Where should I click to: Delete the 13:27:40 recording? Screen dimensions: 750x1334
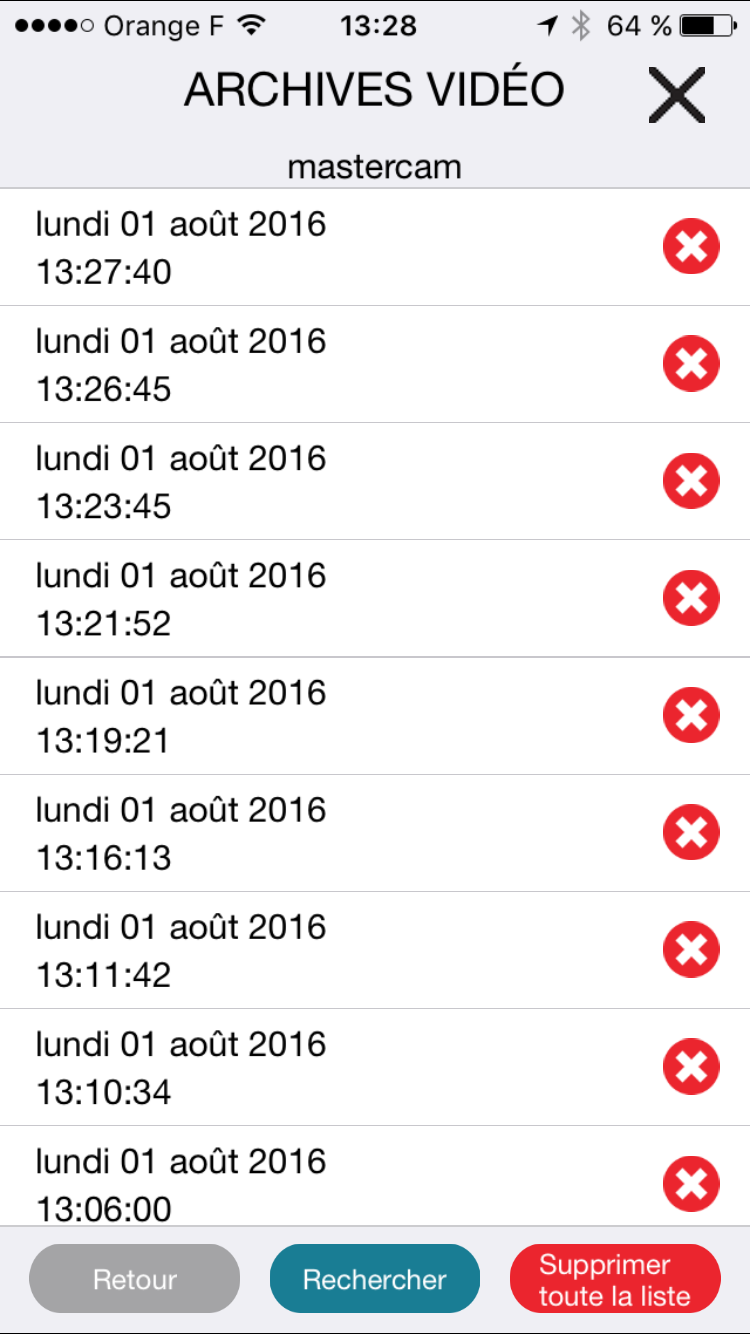[691, 246]
